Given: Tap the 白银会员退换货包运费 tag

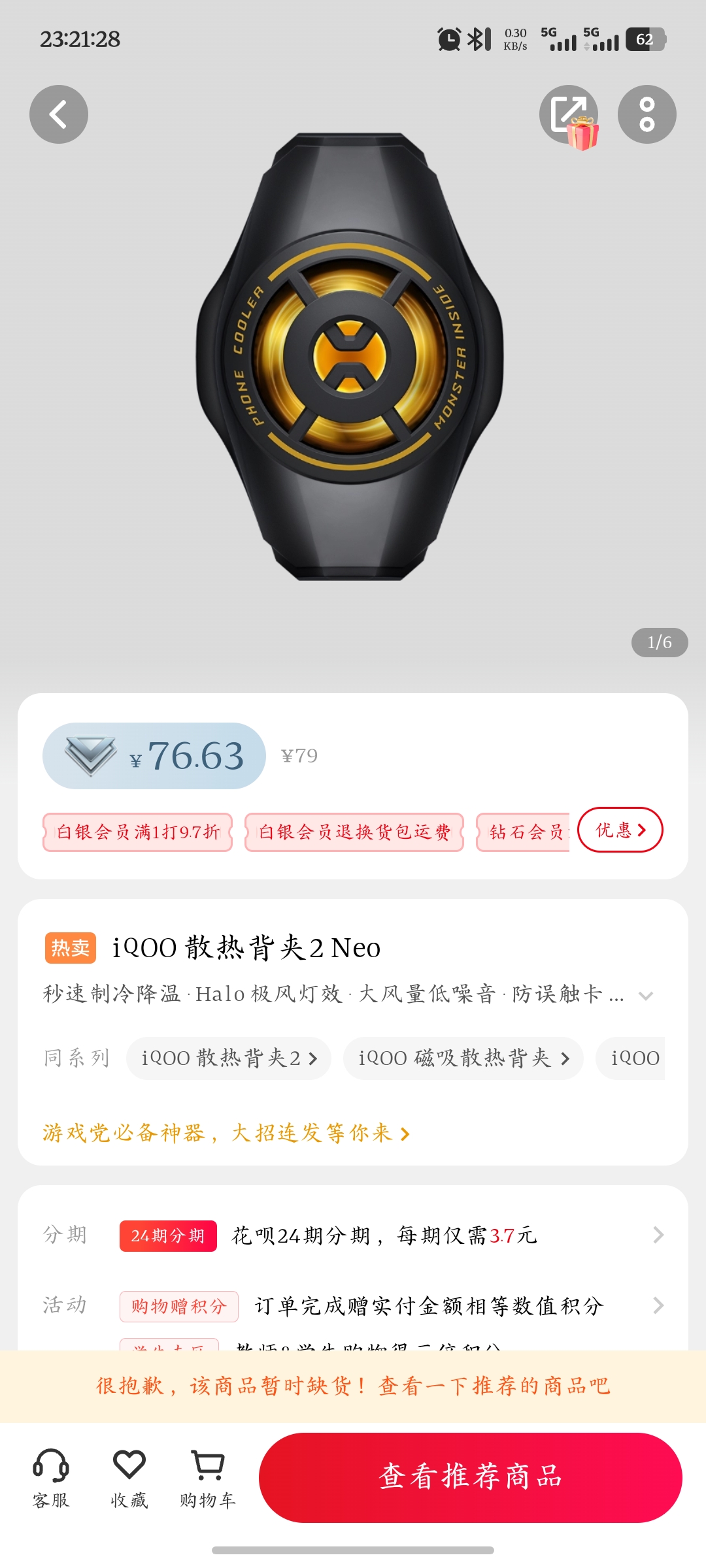Looking at the screenshot, I should (354, 832).
